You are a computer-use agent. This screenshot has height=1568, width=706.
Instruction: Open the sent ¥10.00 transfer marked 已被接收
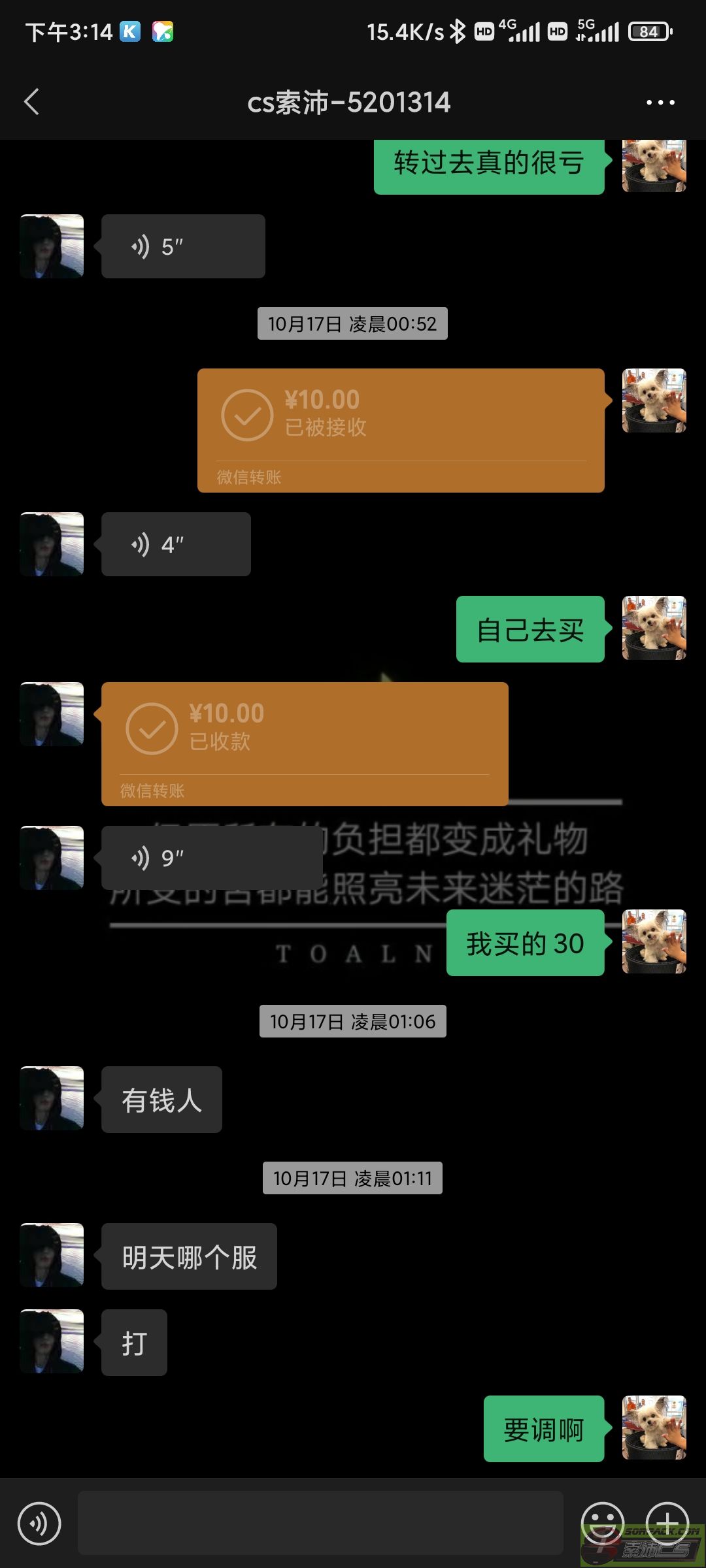401,431
